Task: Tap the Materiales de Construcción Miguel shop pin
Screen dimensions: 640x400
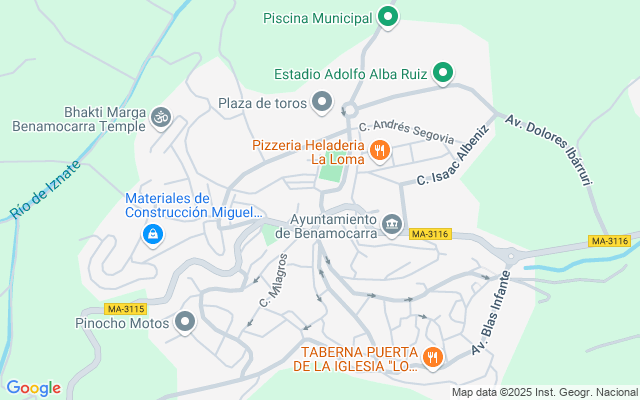Action: pyautogui.click(x=151, y=235)
